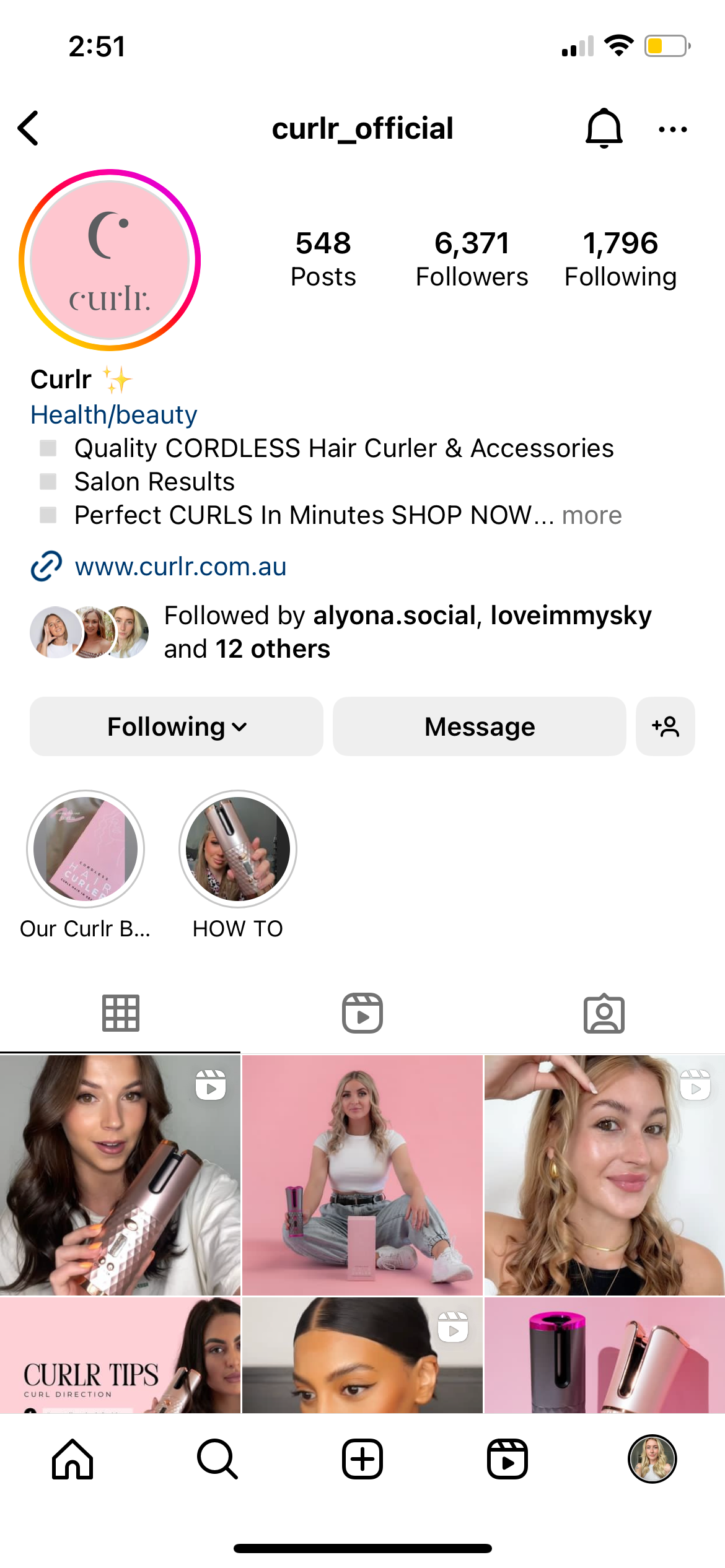725x1568 pixels.
Task: Open the notifications bell for curlr_official
Action: pos(604,129)
